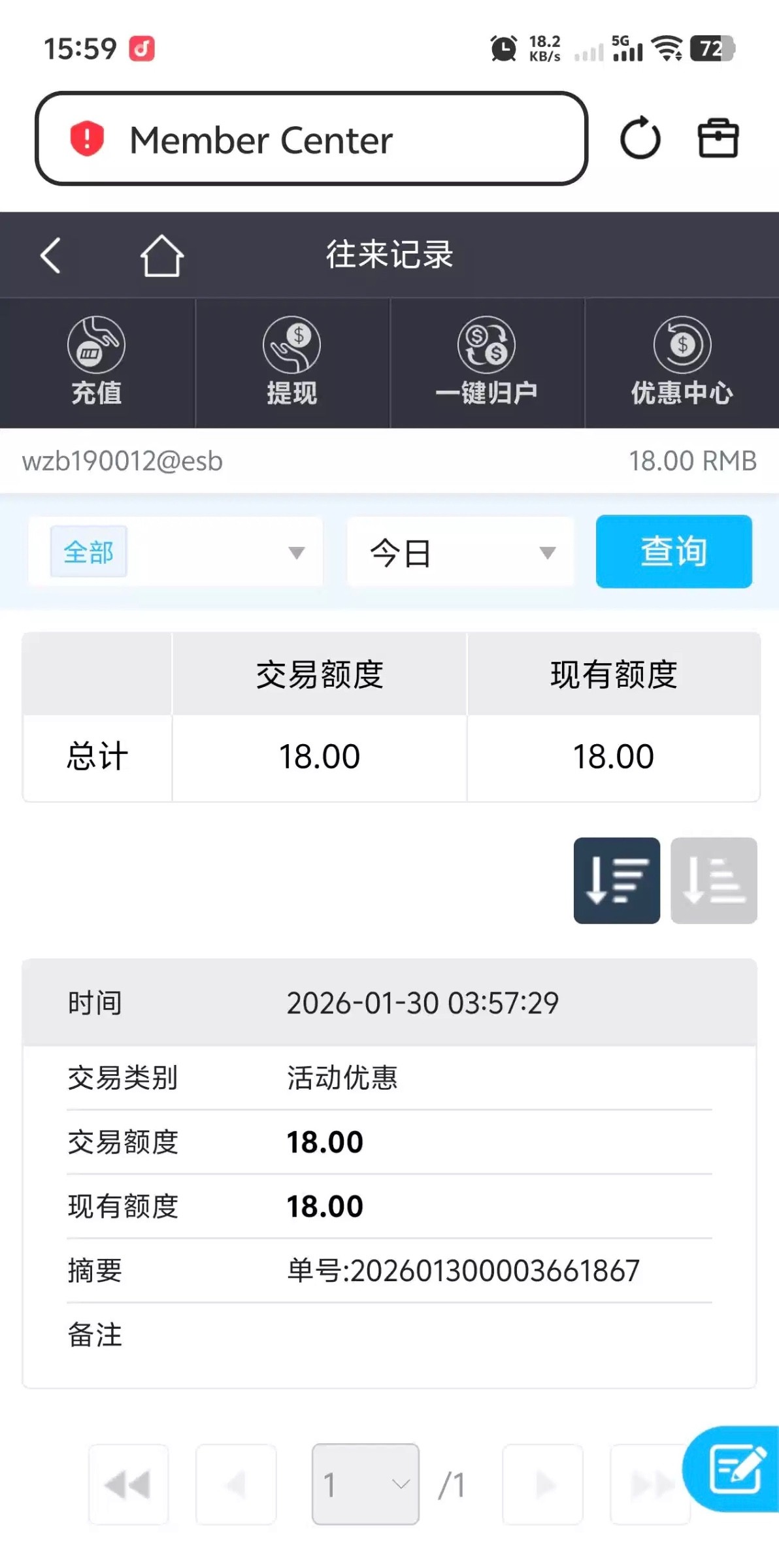Viewport: 779px width, 1568px height.
Task: Expand the 今日 date range dropdown
Action: 461,553
